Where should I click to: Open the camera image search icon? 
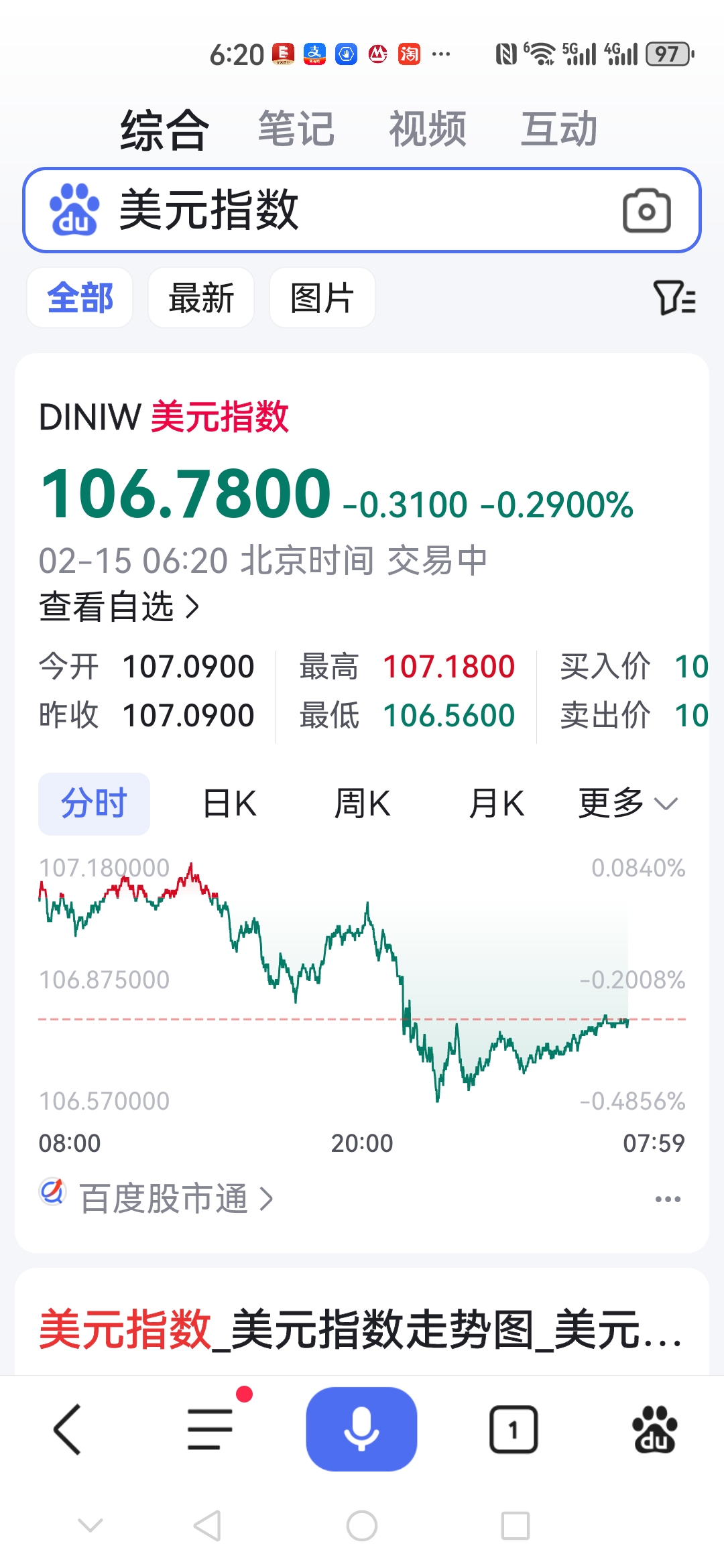pyautogui.click(x=646, y=211)
